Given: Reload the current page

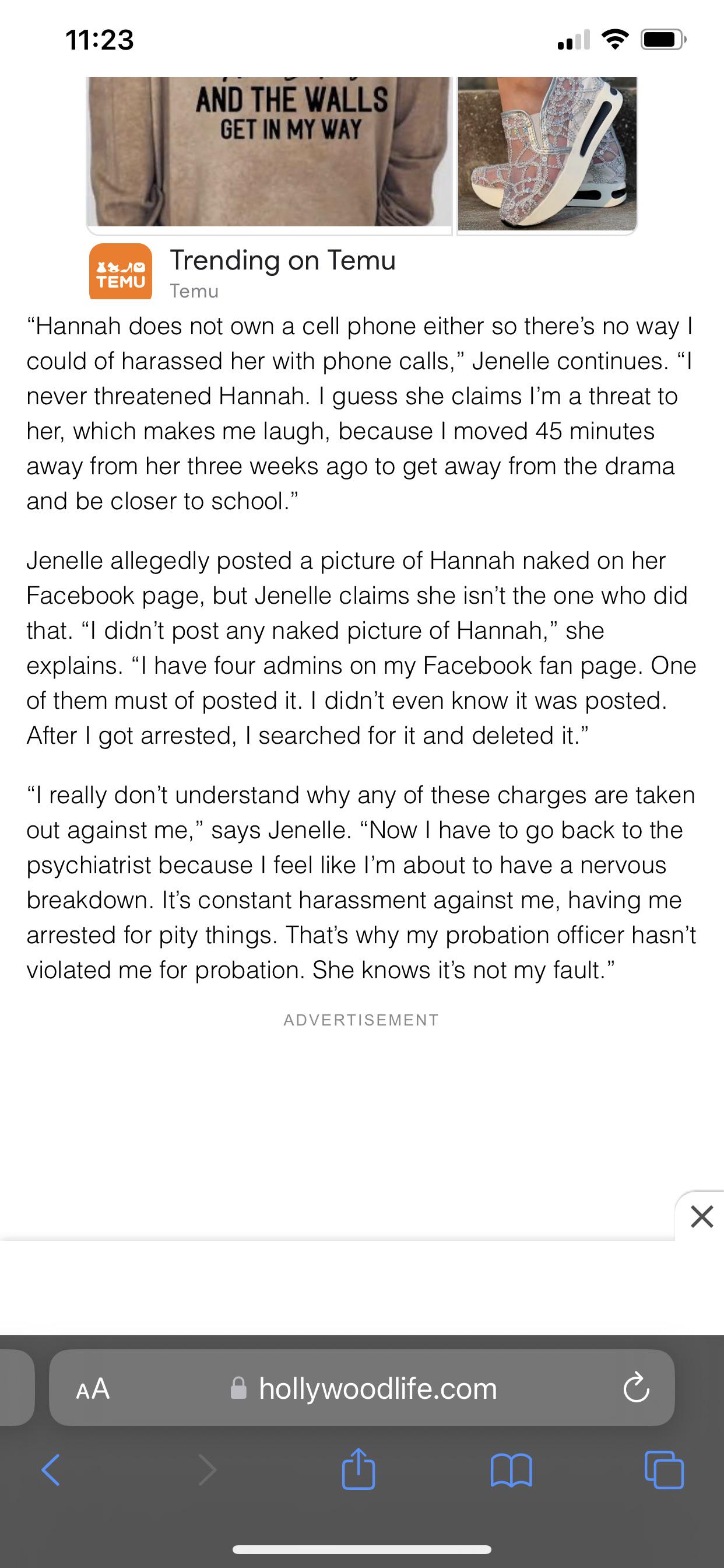Looking at the screenshot, I should click(x=637, y=1389).
